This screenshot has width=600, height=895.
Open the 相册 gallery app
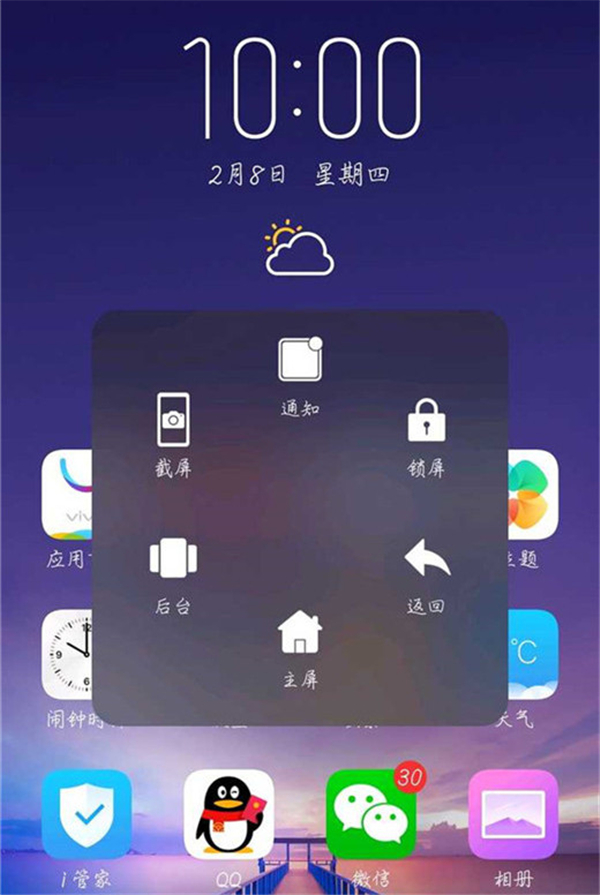pyautogui.click(x=513, y=815)
